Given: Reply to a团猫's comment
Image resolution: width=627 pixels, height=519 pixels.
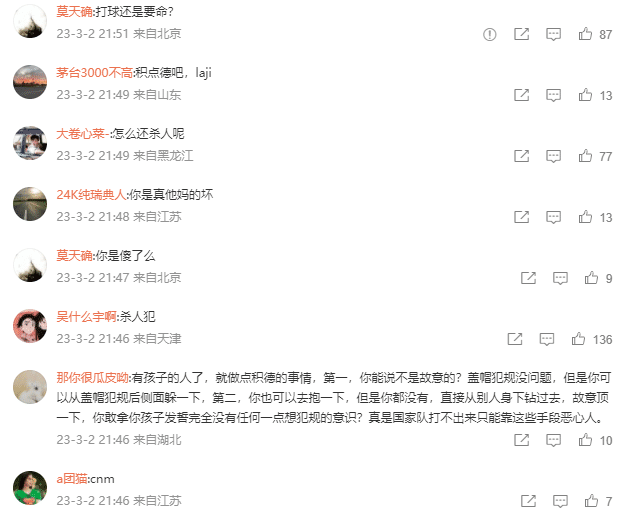Looking at the screenshot, I should pyautogui.click(x=560, y=500).
